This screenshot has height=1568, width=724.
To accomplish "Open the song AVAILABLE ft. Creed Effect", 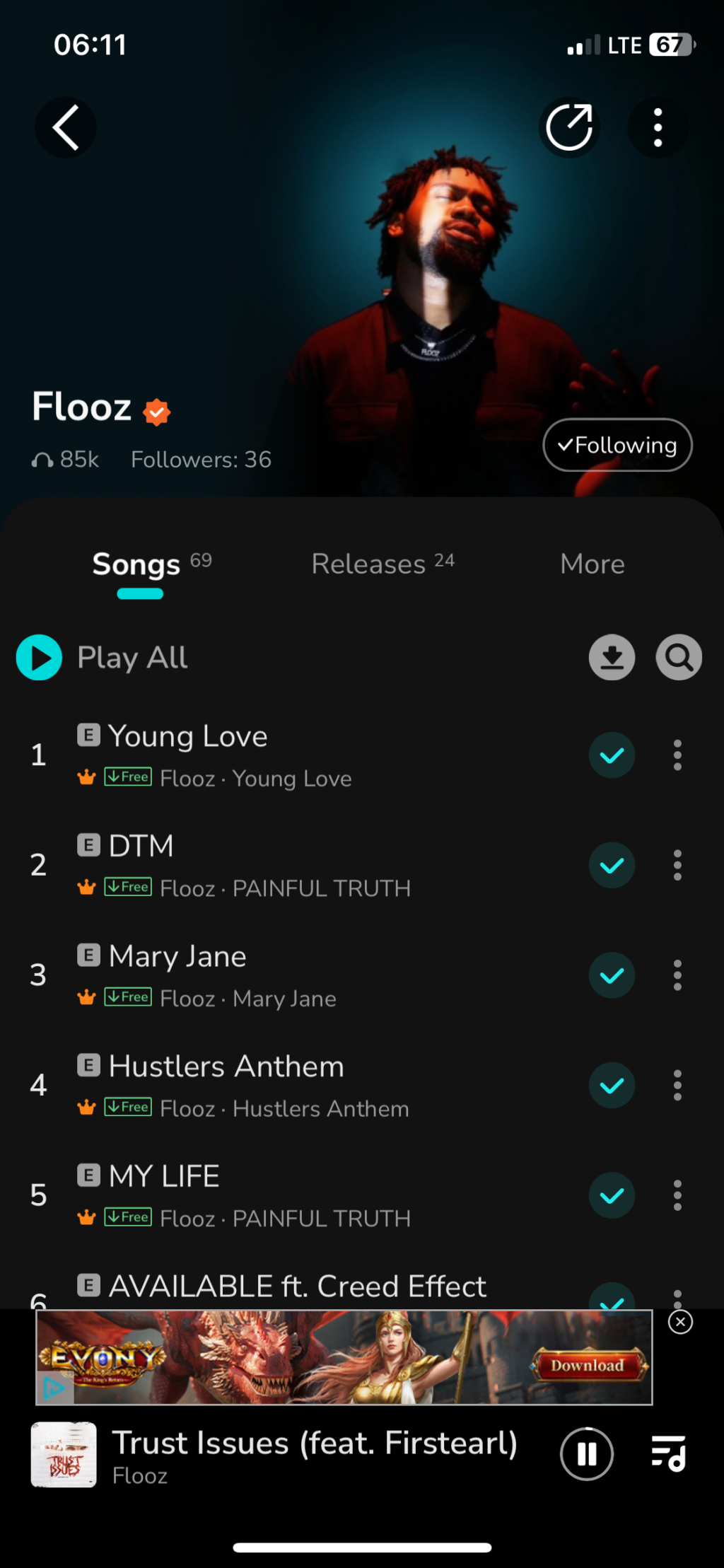I will 297,1287.
